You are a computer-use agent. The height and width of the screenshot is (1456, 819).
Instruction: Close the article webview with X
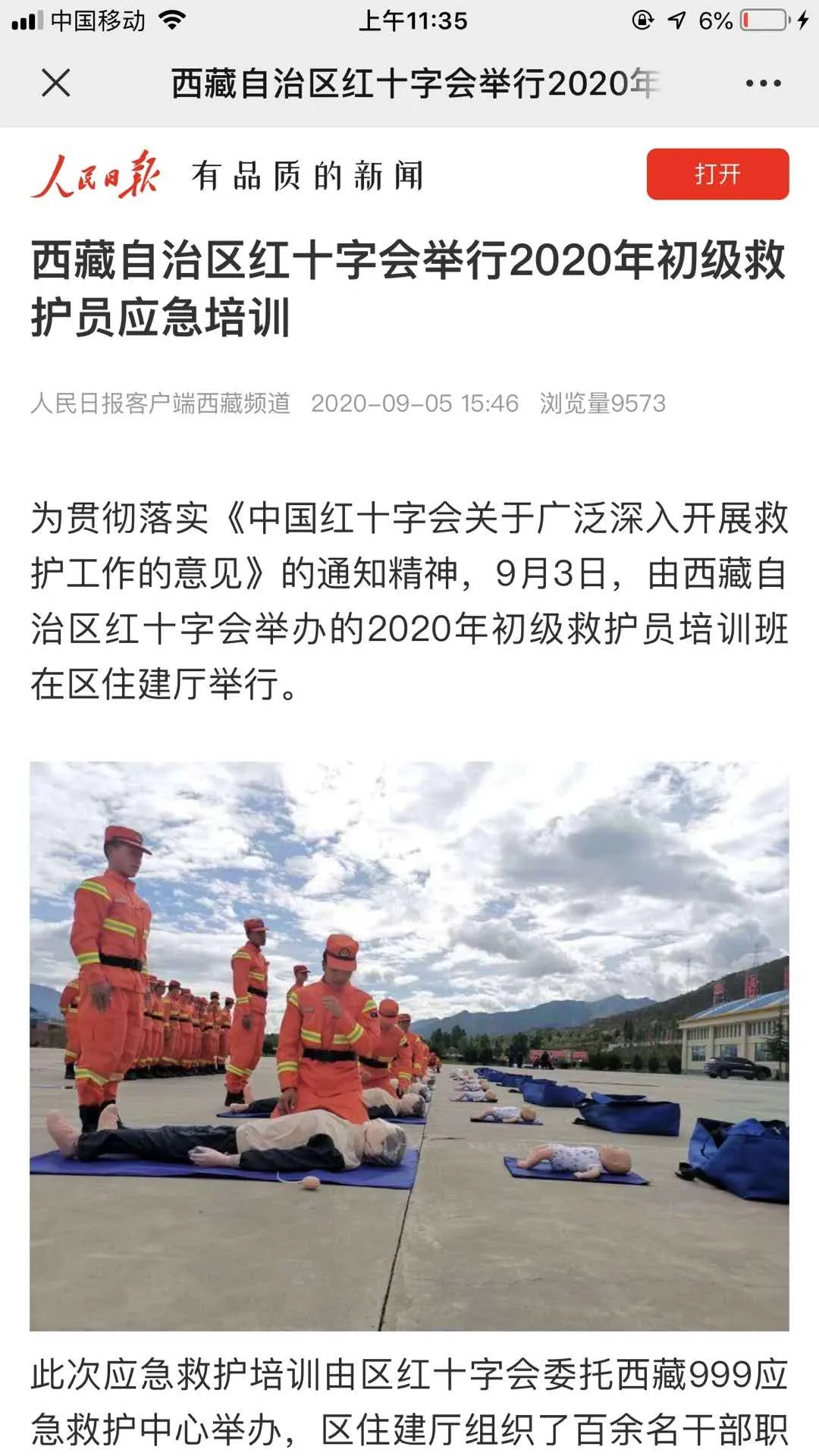tap(56, 83)
